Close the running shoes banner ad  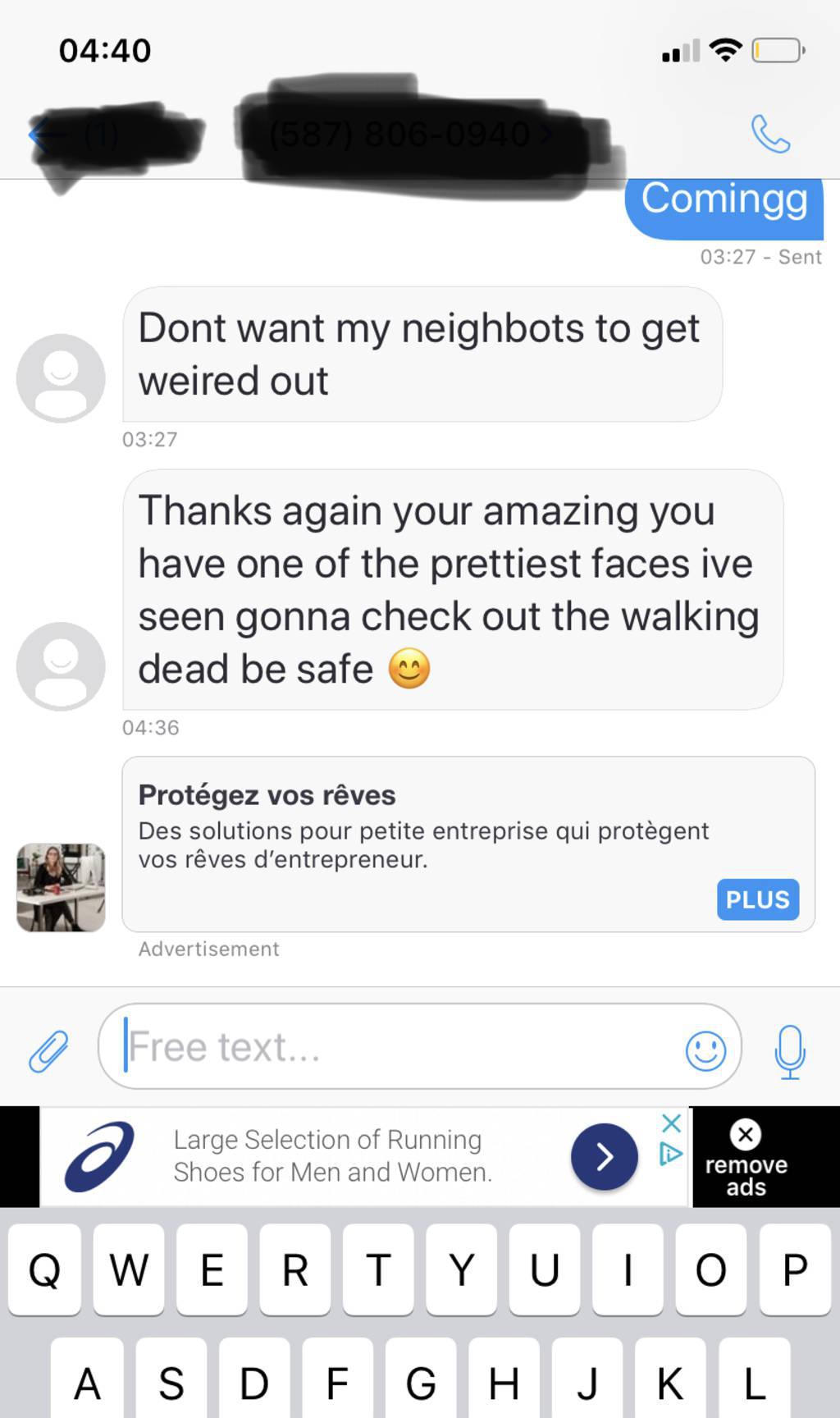point(671,1123)
